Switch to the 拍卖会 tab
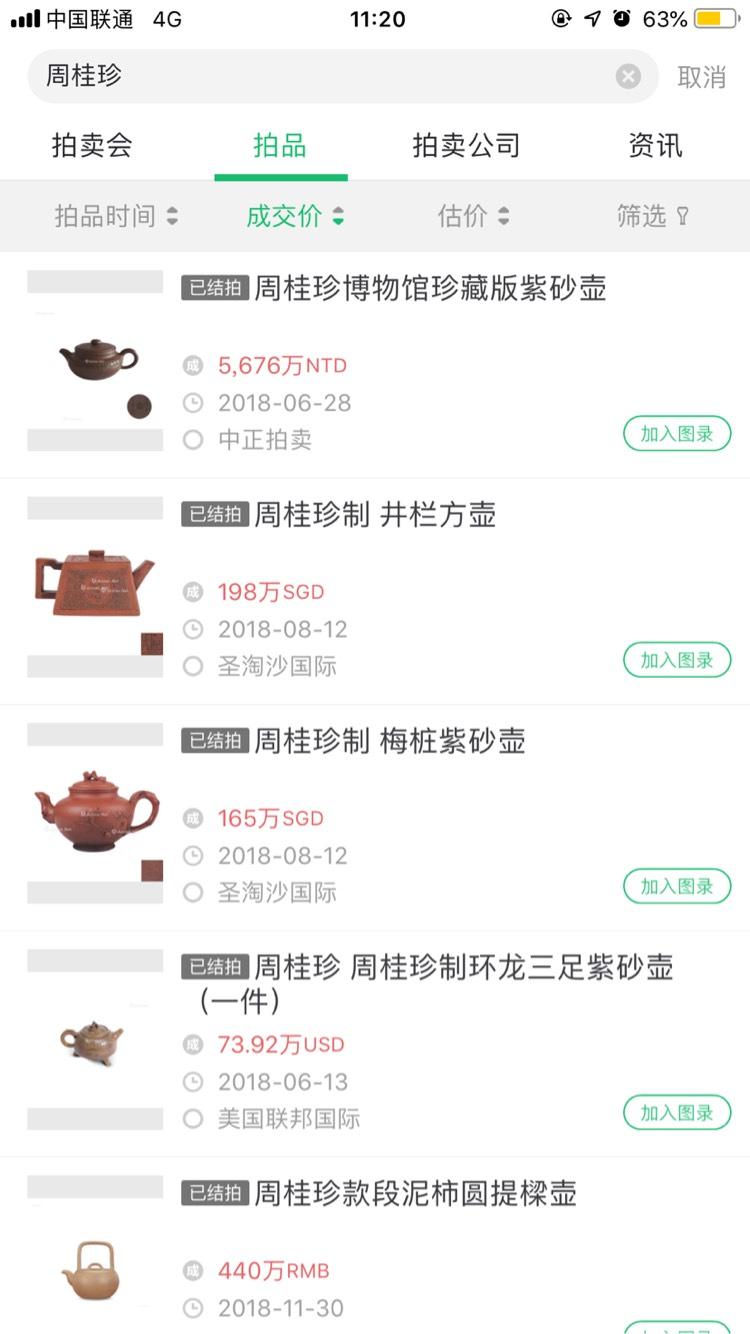 point(92,146)
